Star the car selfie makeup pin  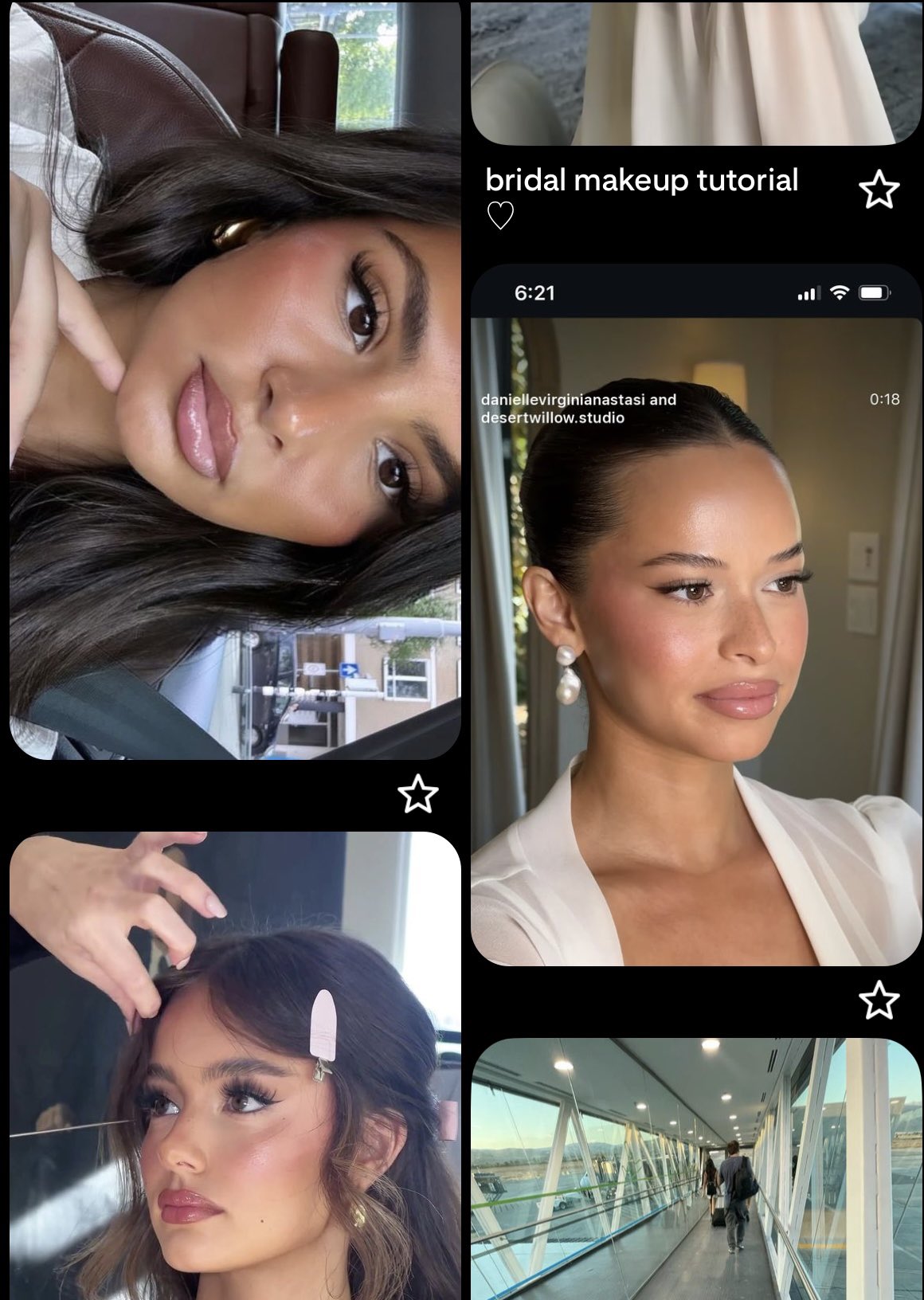(x=417, y=794)
